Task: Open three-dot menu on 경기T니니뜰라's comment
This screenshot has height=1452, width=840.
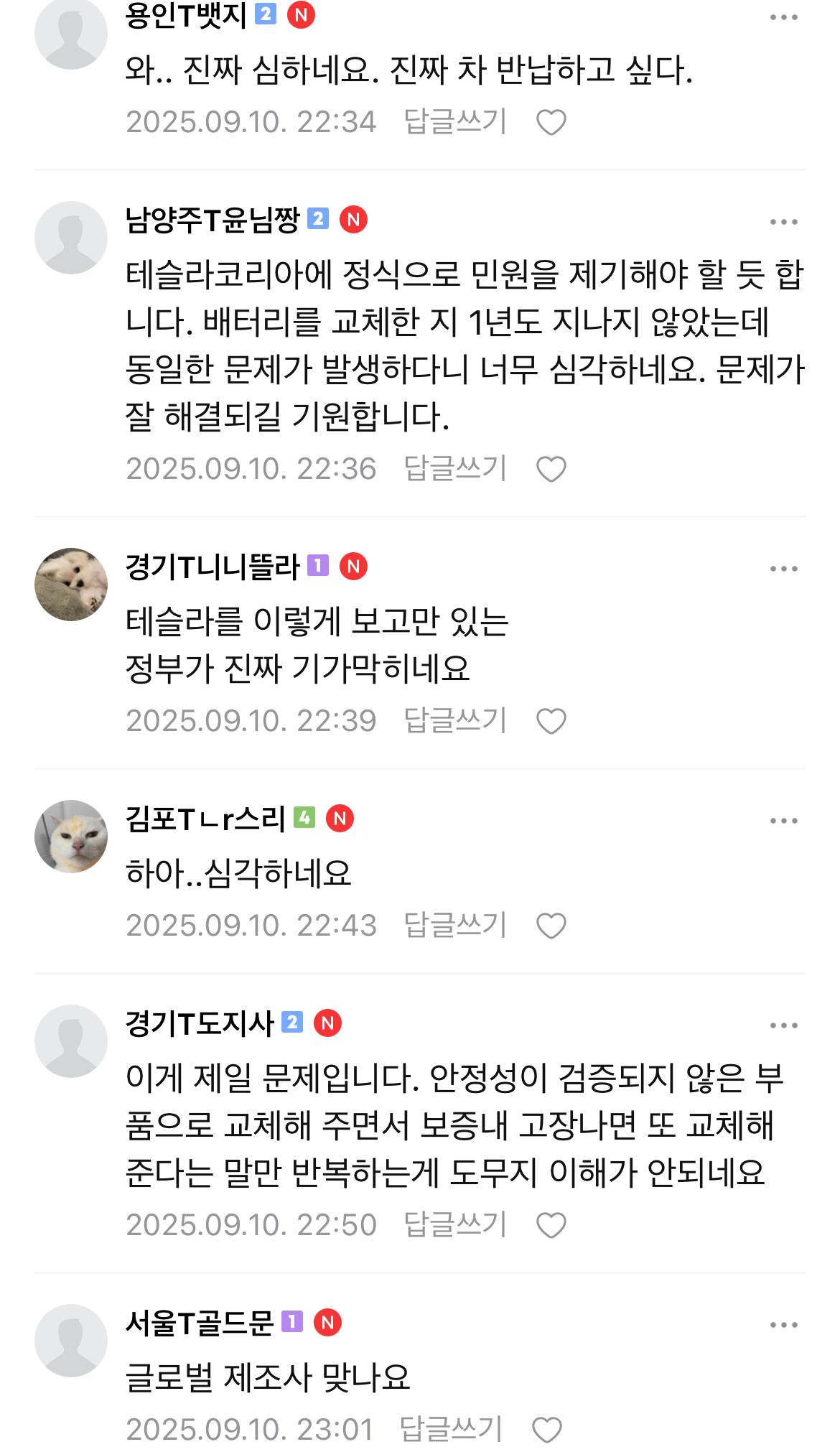Action: pyautogui.click(x=783, y=569)
